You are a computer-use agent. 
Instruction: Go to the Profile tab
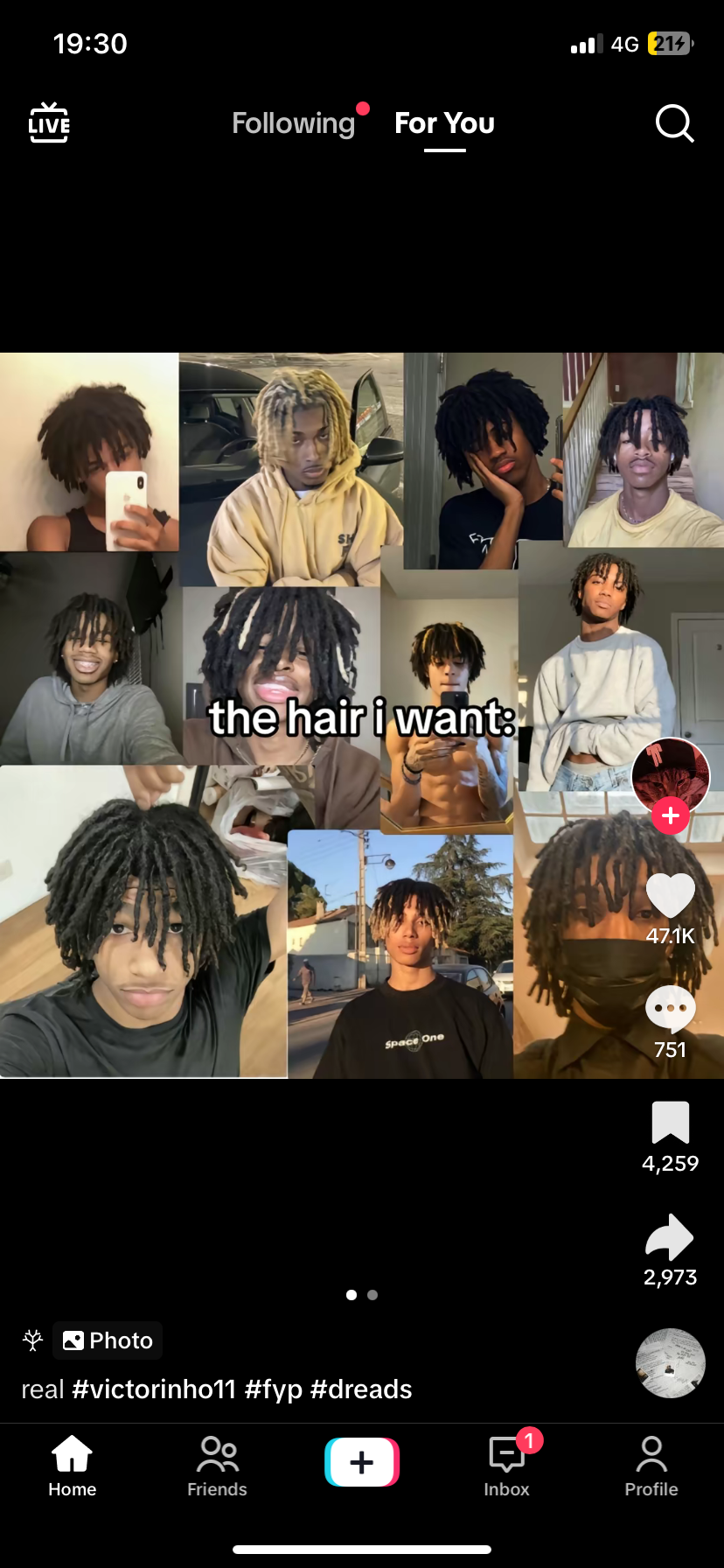pos(651,1466)
